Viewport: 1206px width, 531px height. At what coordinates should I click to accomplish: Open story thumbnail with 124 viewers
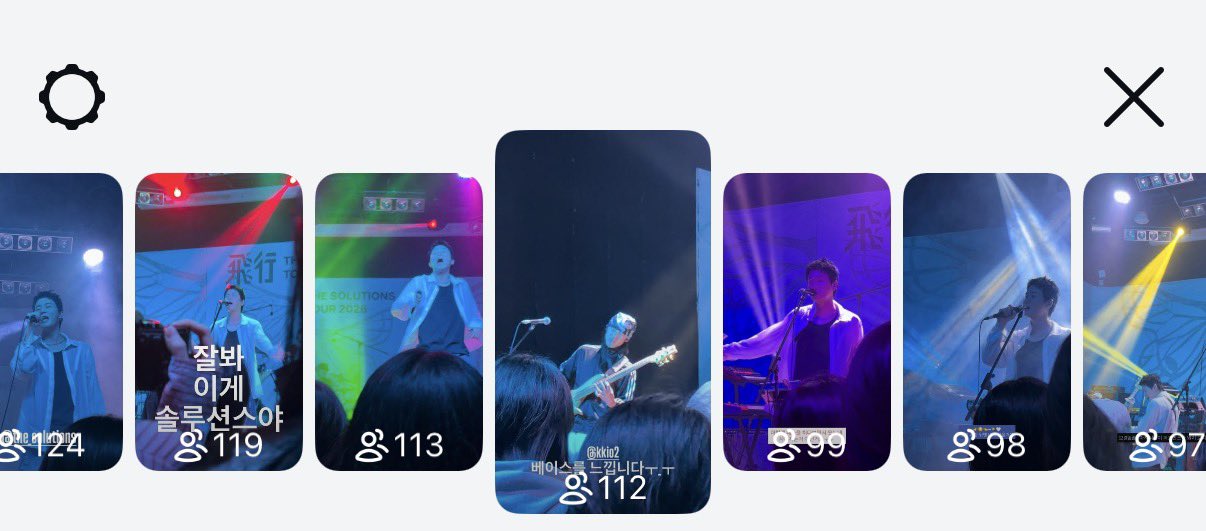point(62,320)
